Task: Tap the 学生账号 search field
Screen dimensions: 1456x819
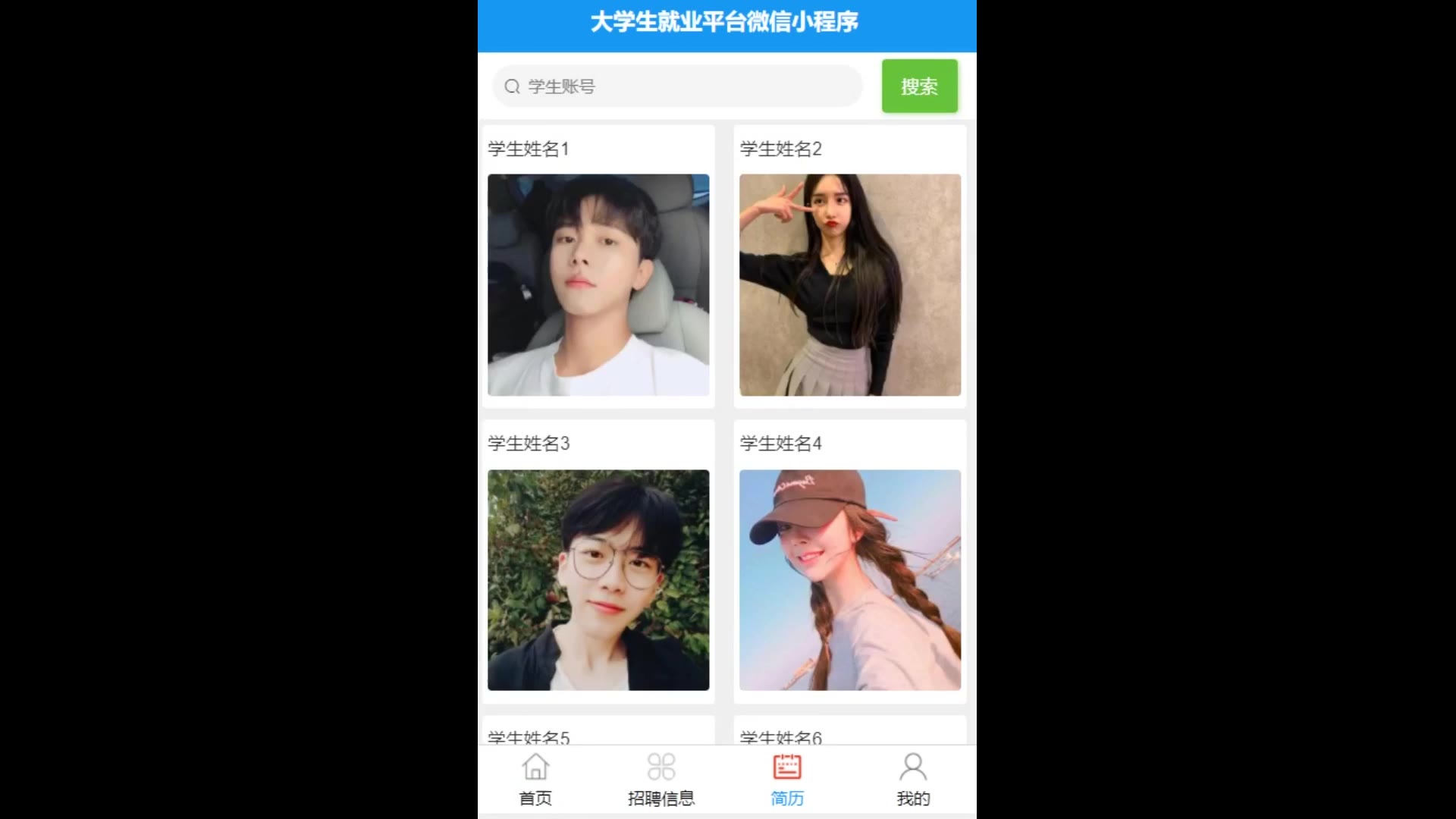Action: click(x=676, y=86)
